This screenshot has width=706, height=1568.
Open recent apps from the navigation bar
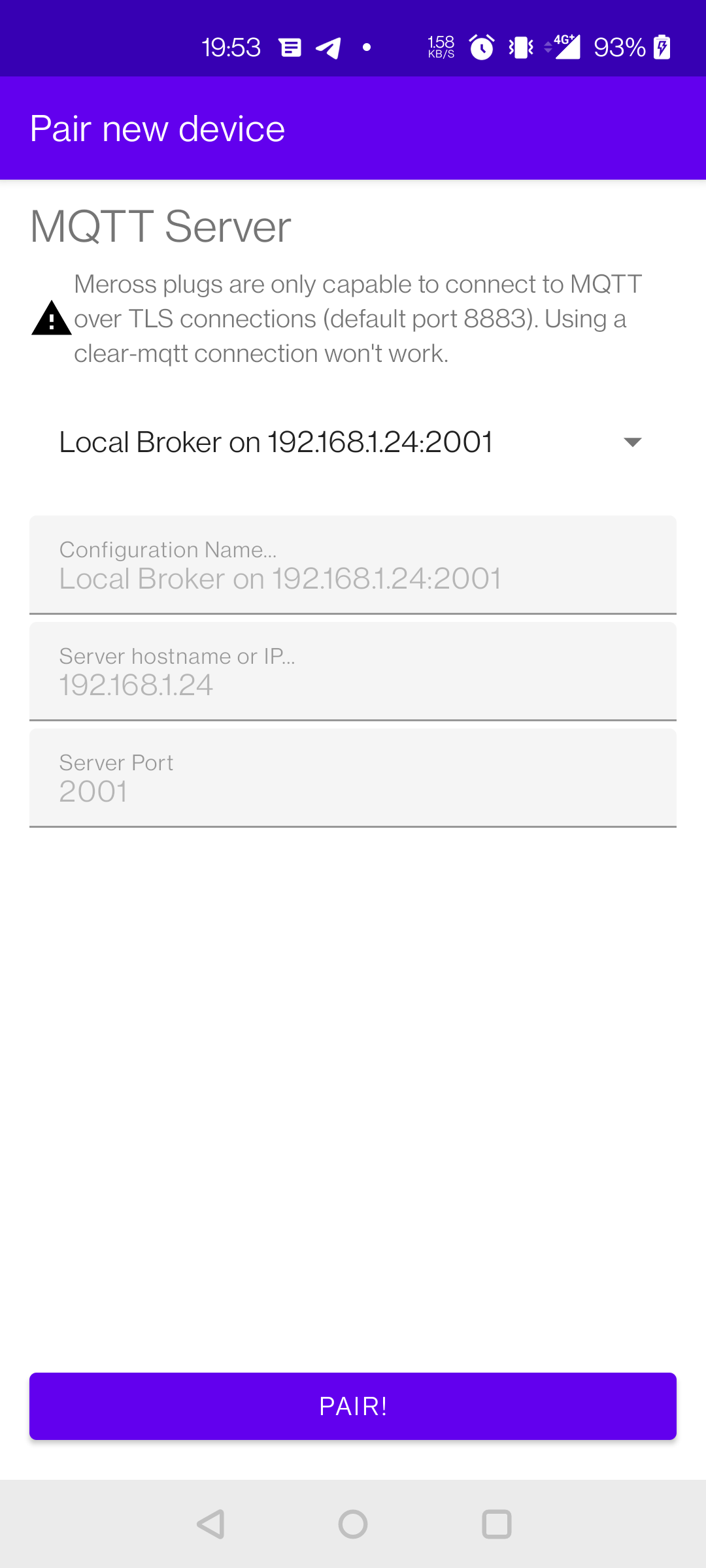[x=496, y=1524]
